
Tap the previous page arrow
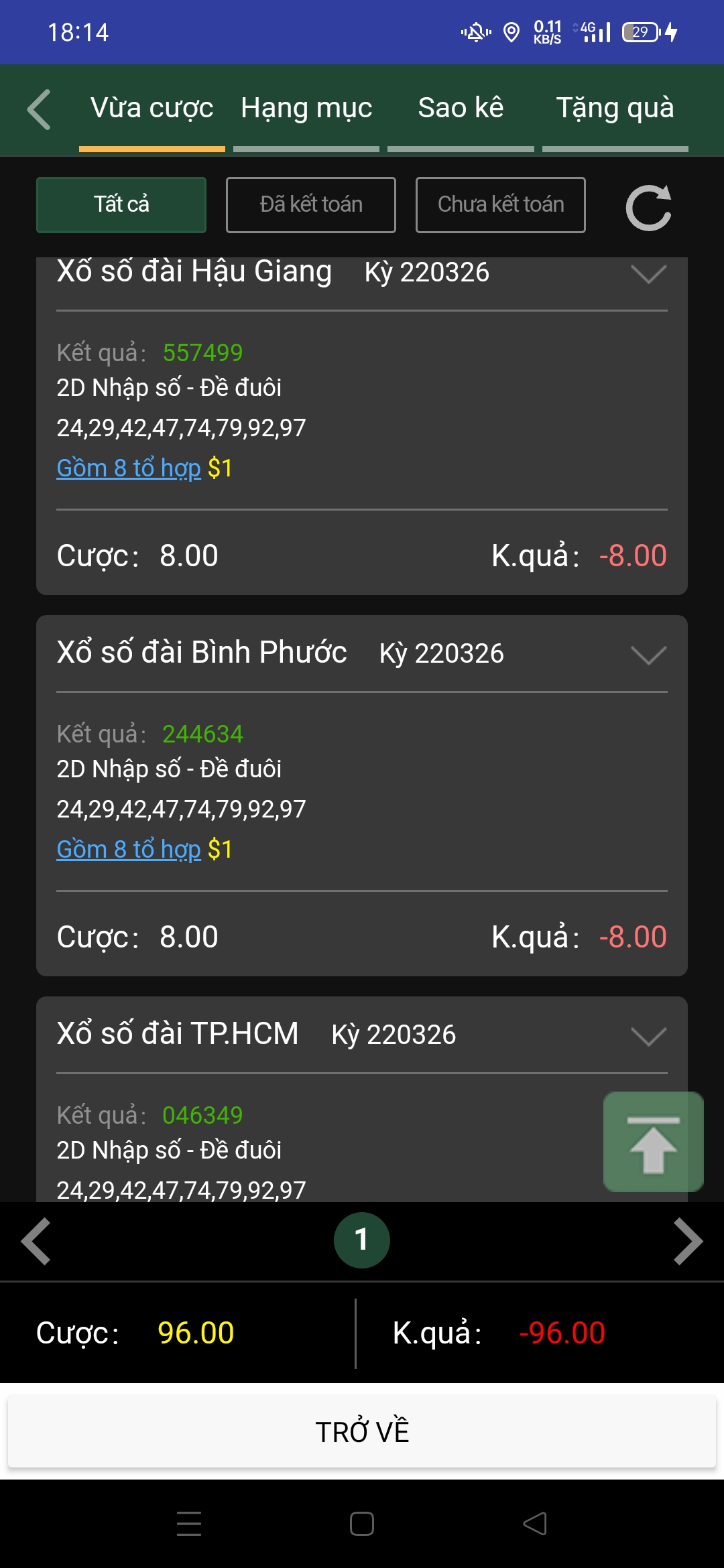pos(37,1239)
